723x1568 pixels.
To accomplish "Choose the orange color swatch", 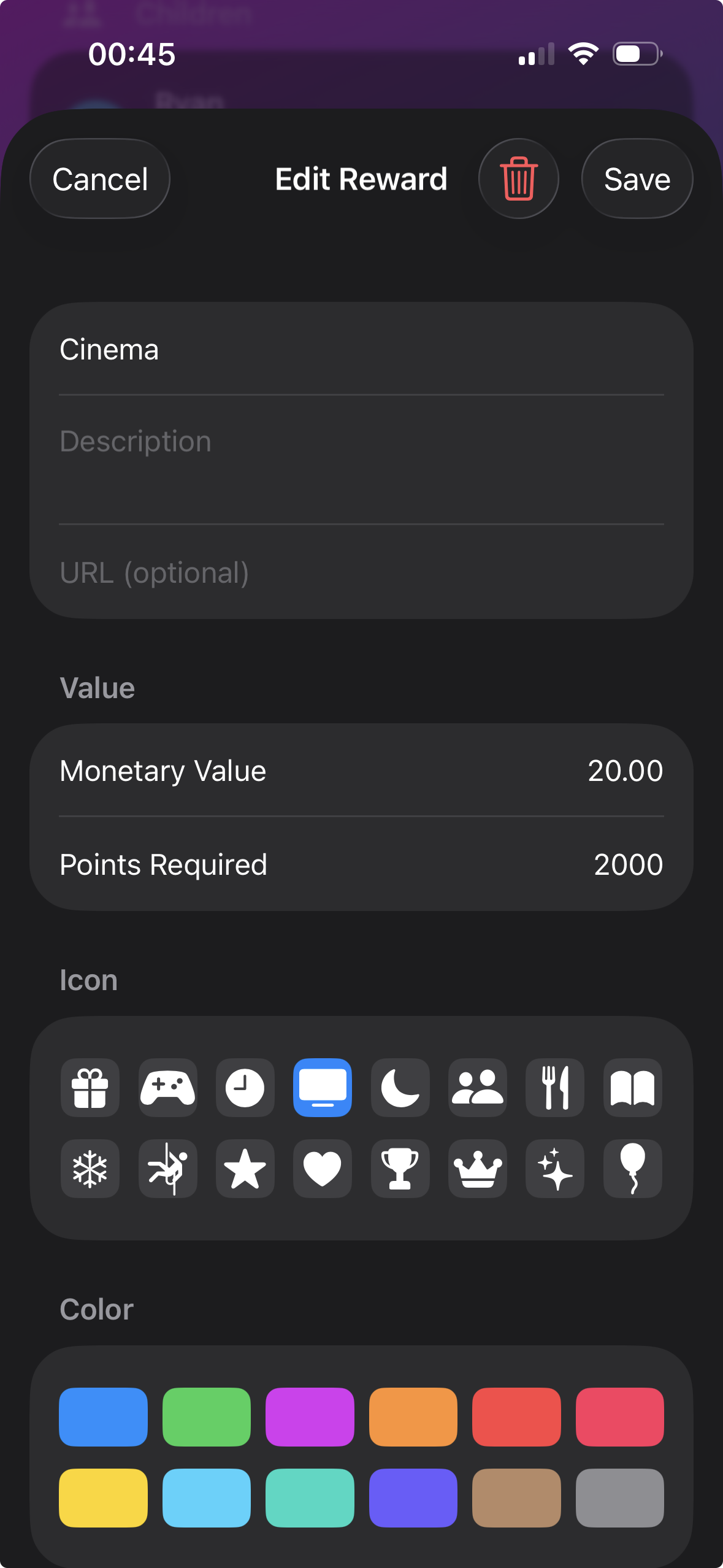I will click(x=413, y=1417).
